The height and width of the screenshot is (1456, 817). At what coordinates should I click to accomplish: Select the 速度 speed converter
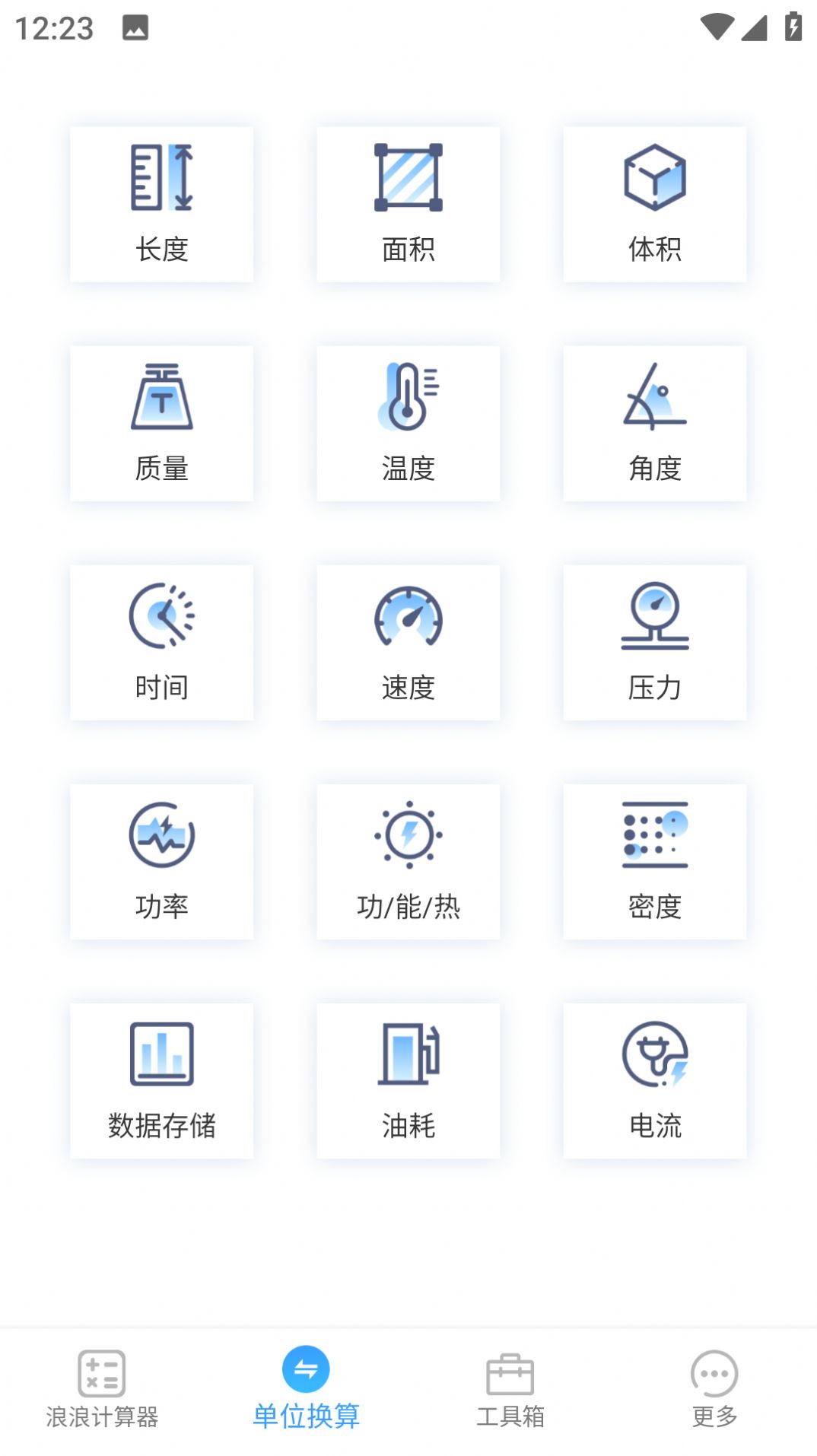click(x=408, y=643)
